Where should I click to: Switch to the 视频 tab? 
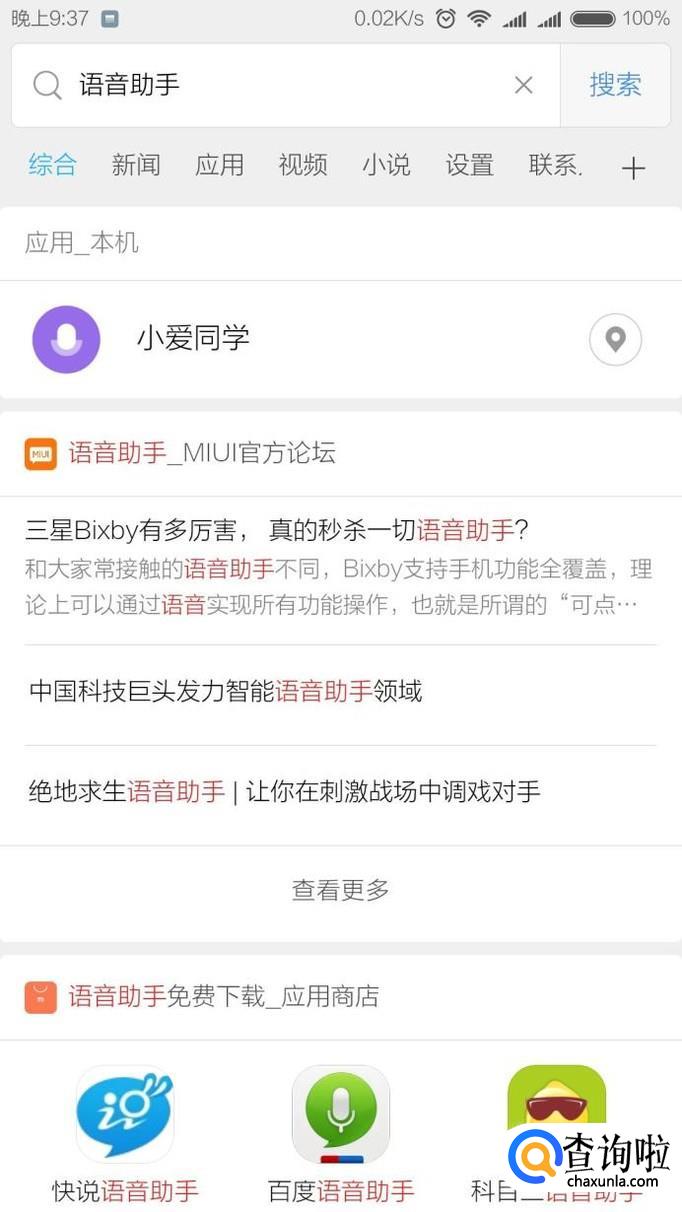coord(303,165)
